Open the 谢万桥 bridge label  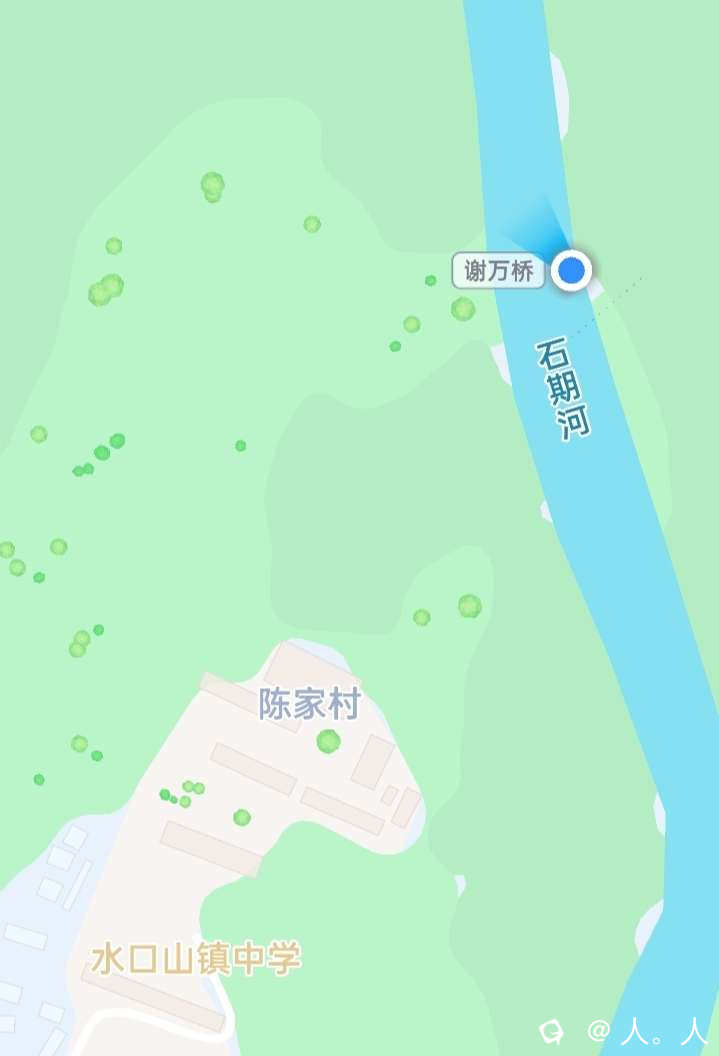click(x=499, y=271)
